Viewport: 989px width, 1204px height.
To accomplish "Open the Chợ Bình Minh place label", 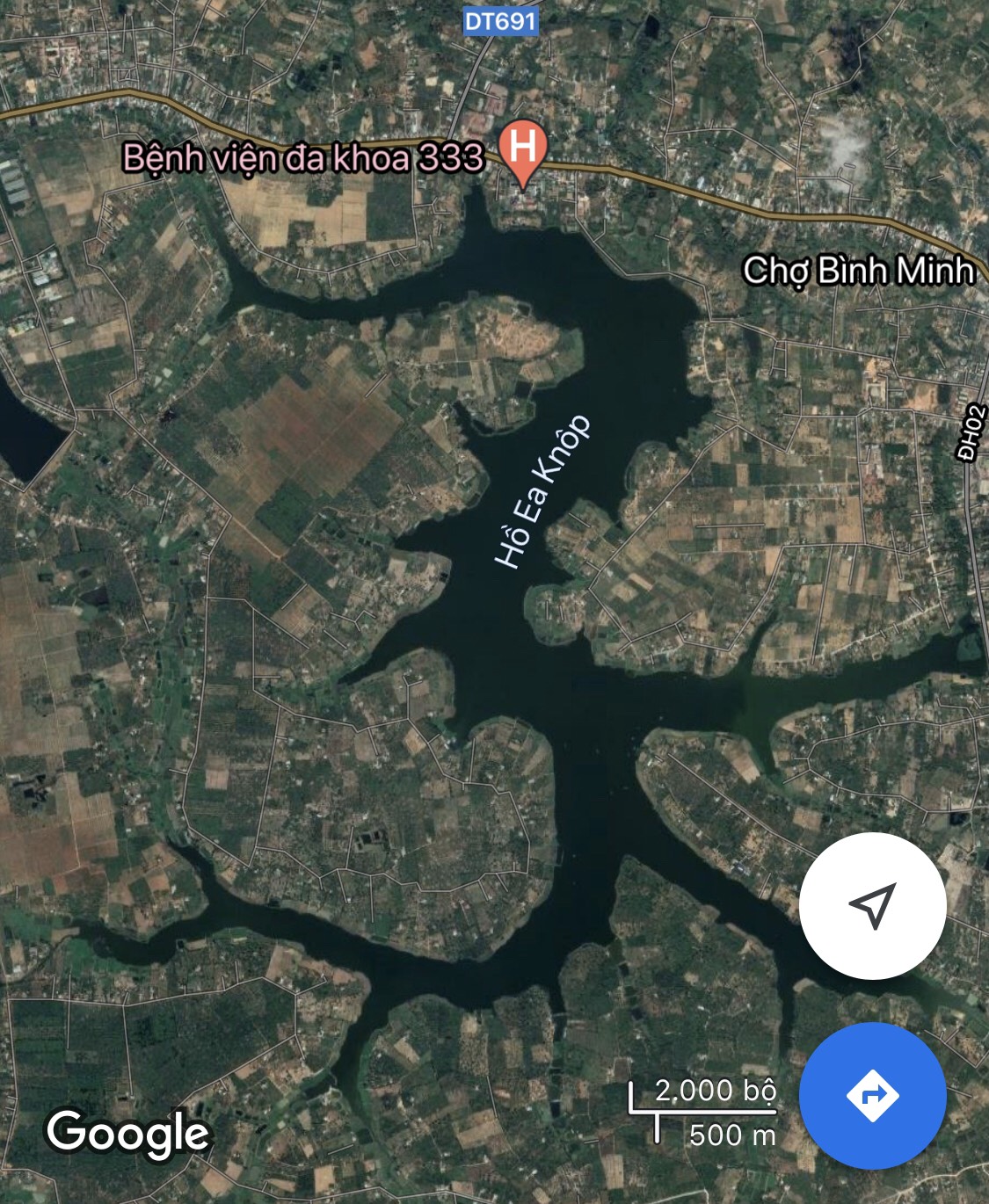I will coord(859,270).
